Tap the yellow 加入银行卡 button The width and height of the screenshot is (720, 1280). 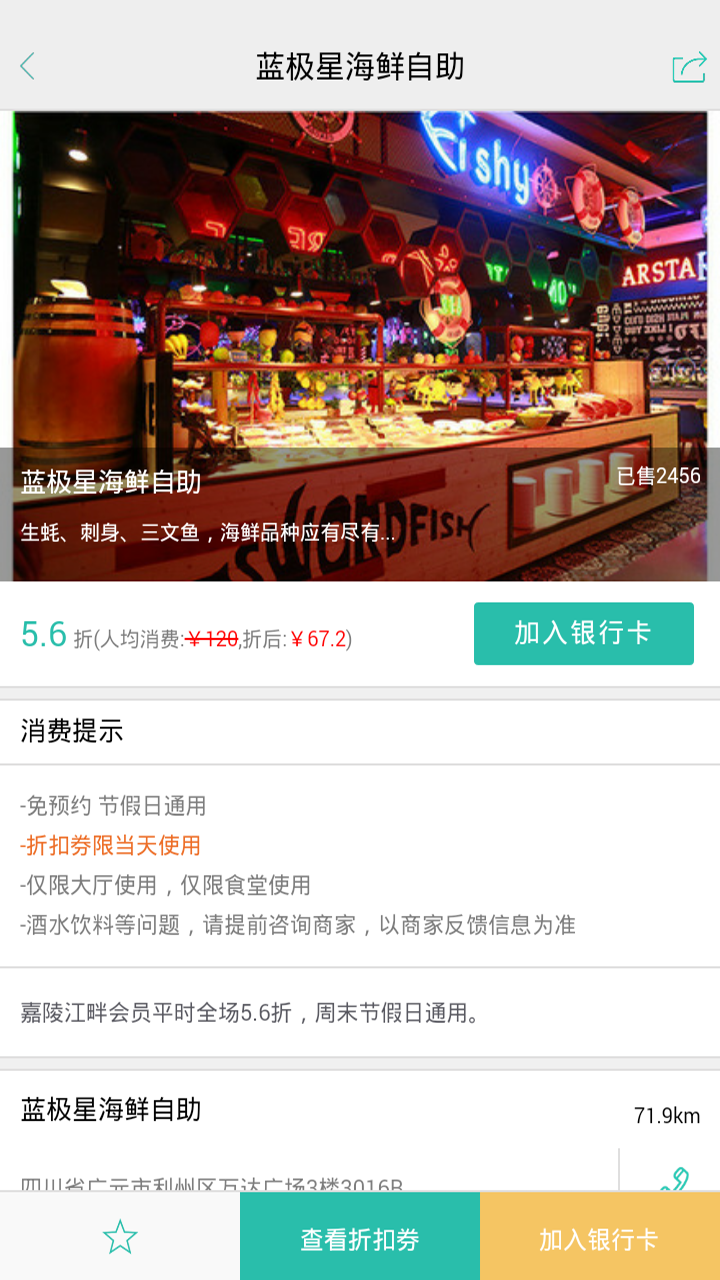[x=599, y=1238]
